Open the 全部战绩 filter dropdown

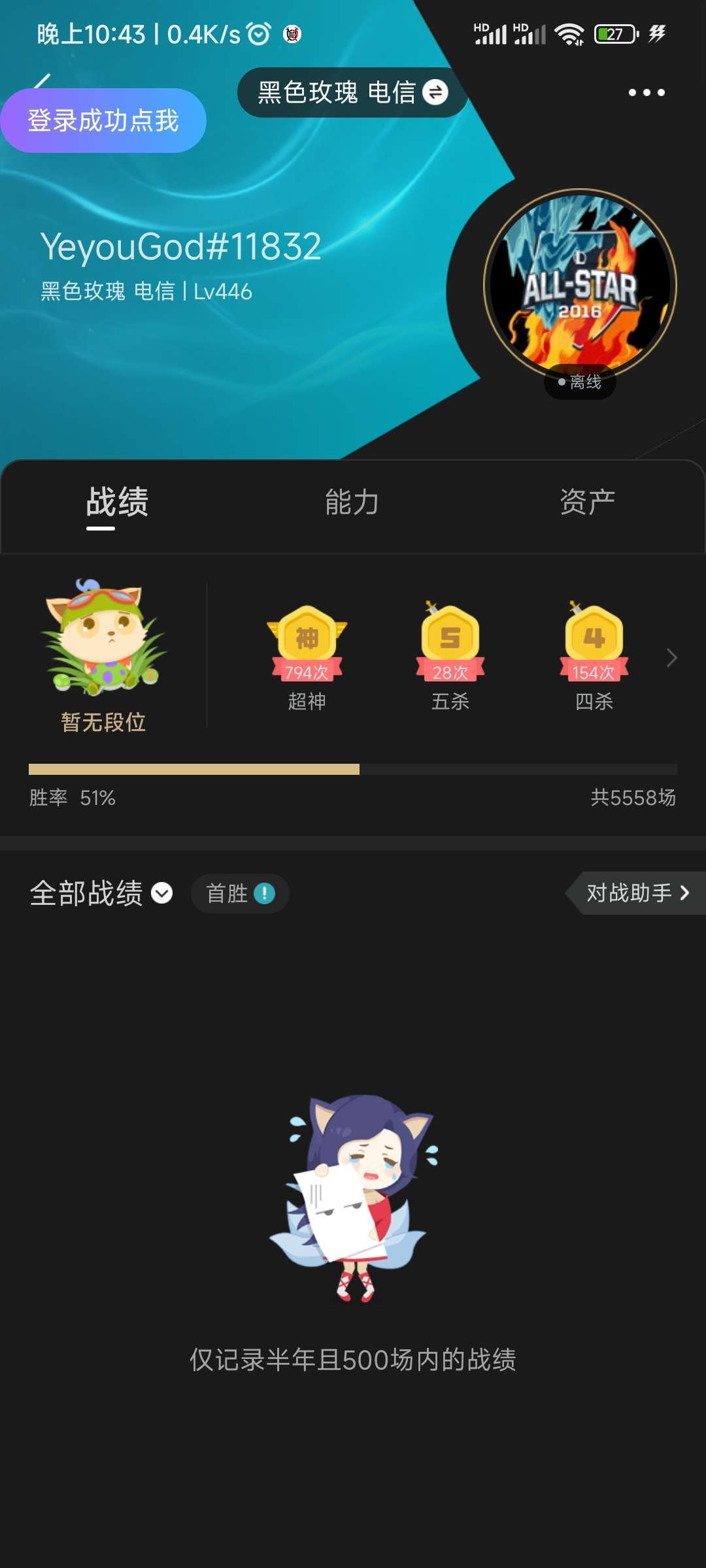[101, 893]
